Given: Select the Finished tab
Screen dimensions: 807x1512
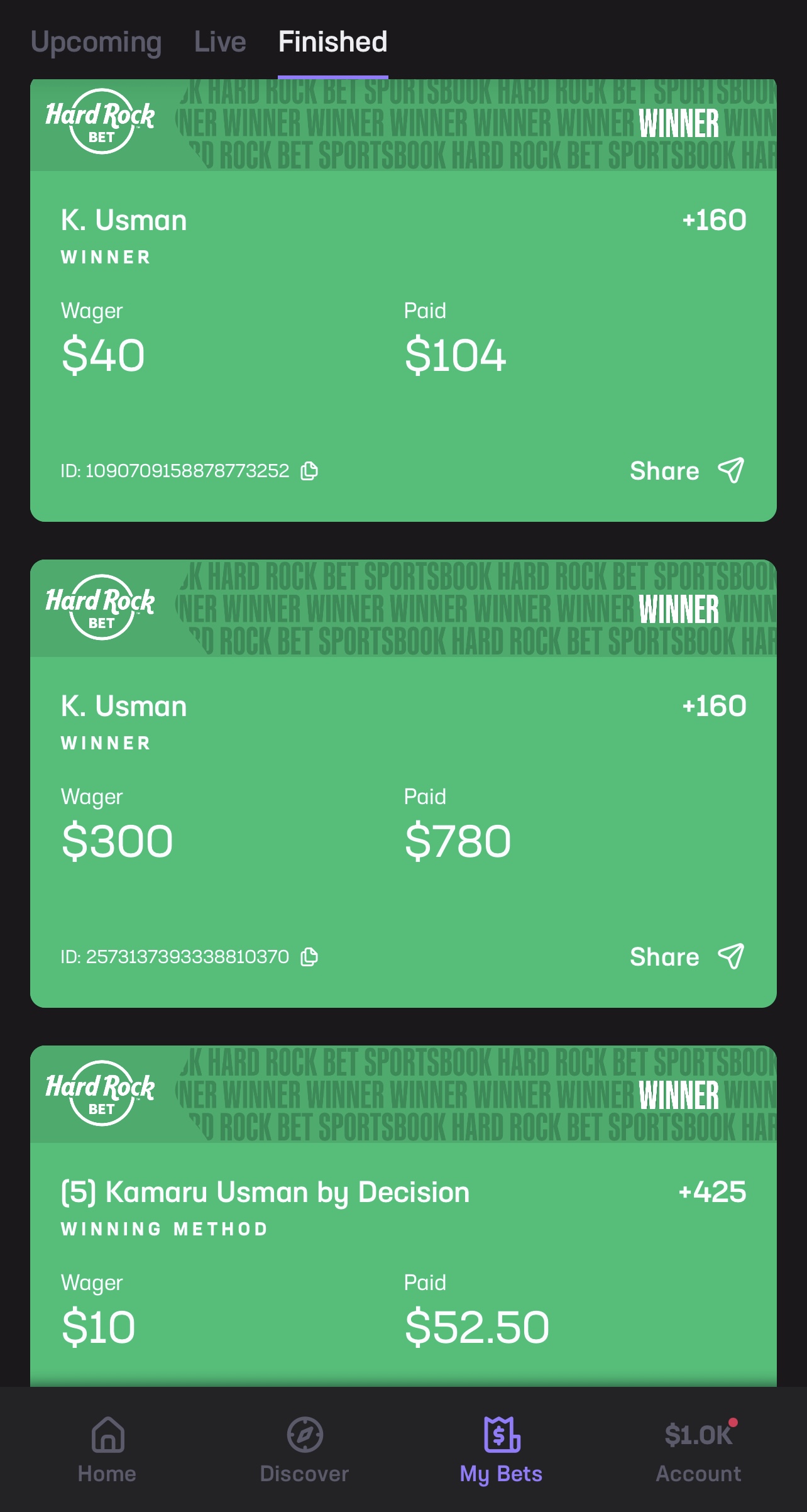Looking at the screenshot, I should tap(332, 42).
